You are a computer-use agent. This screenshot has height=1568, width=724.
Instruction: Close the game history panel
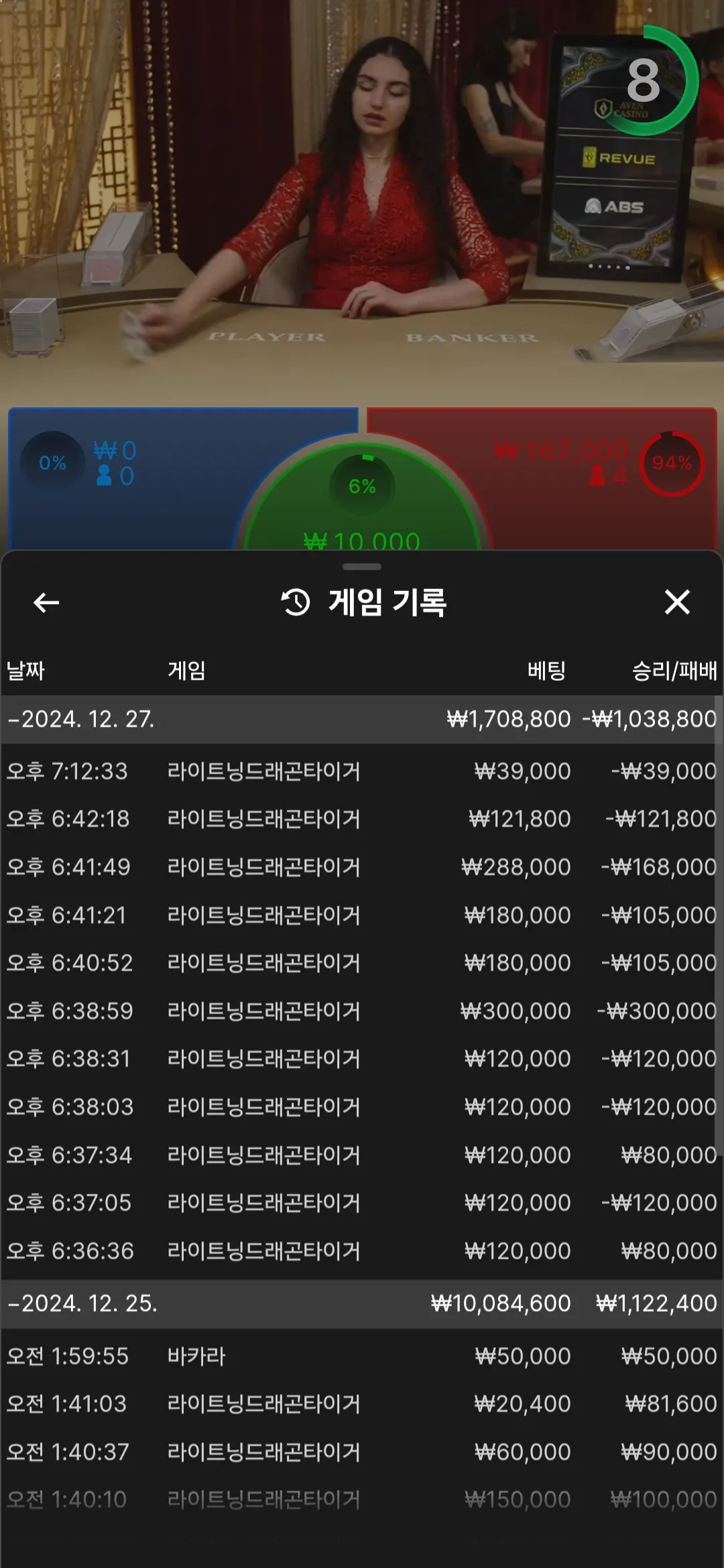point(677,602)
